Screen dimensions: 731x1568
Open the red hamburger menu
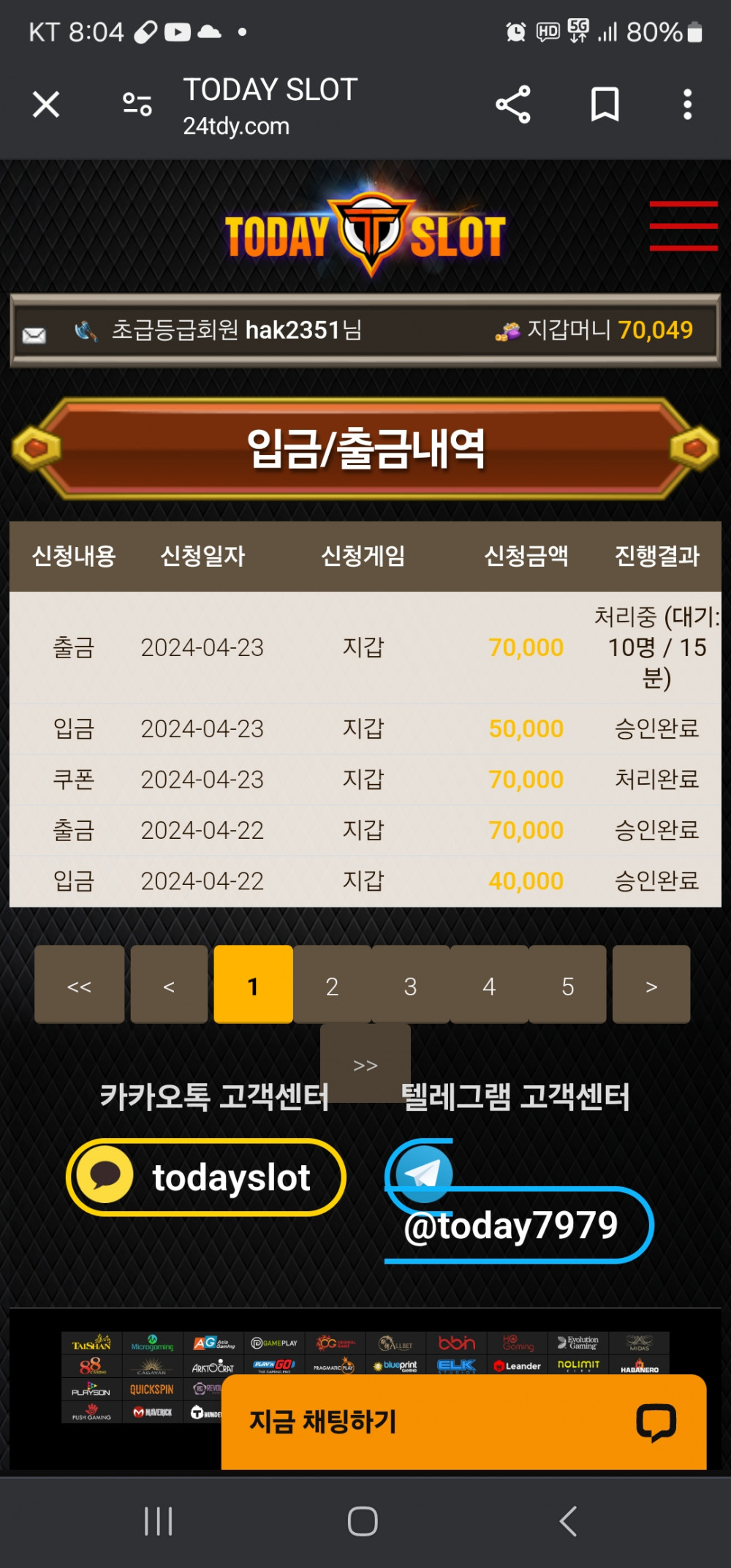click(x=683, y=226)
